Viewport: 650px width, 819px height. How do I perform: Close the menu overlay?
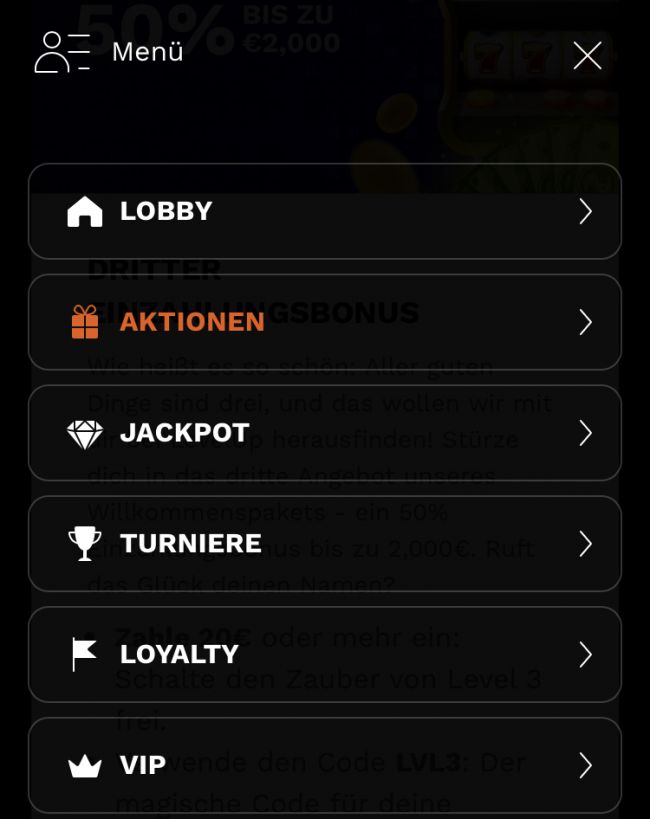(587, 55)
